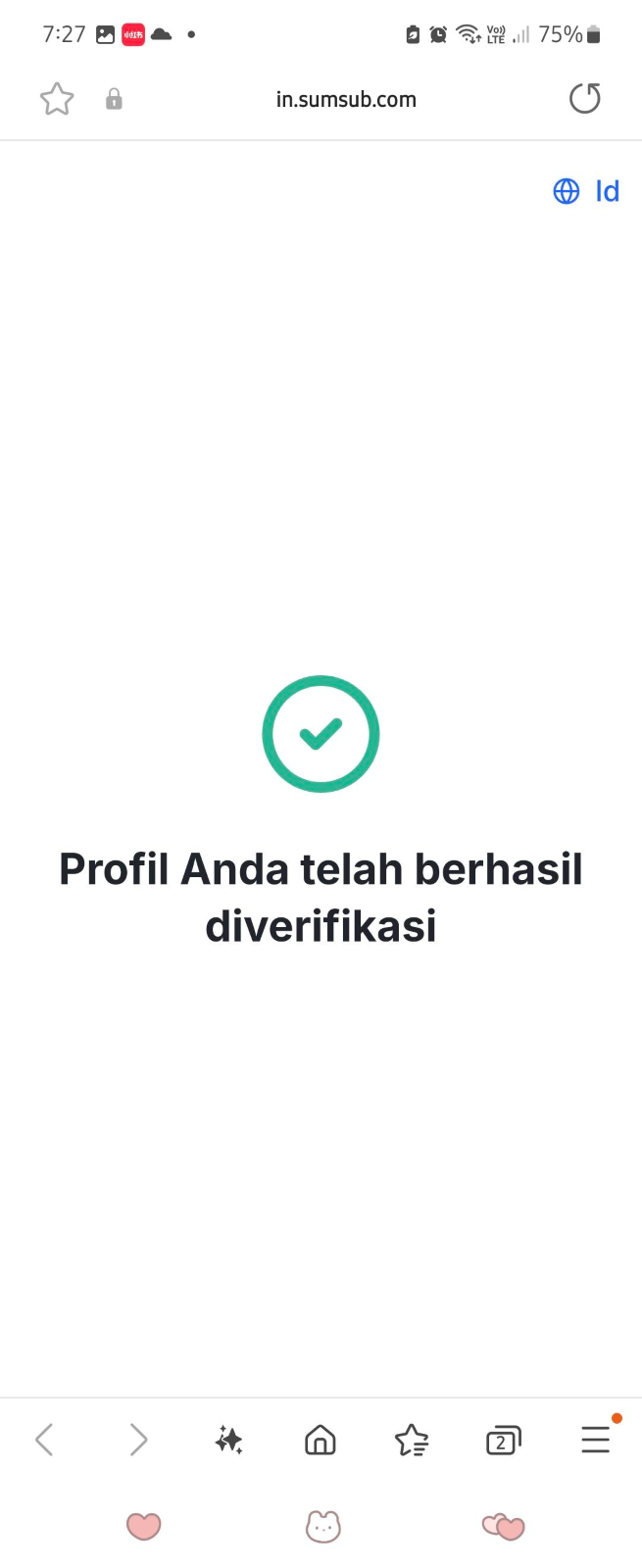Bookmark this page with the star icon
Image resolution: width=642 pixels, height=1568 pixels.
(57, 99)
